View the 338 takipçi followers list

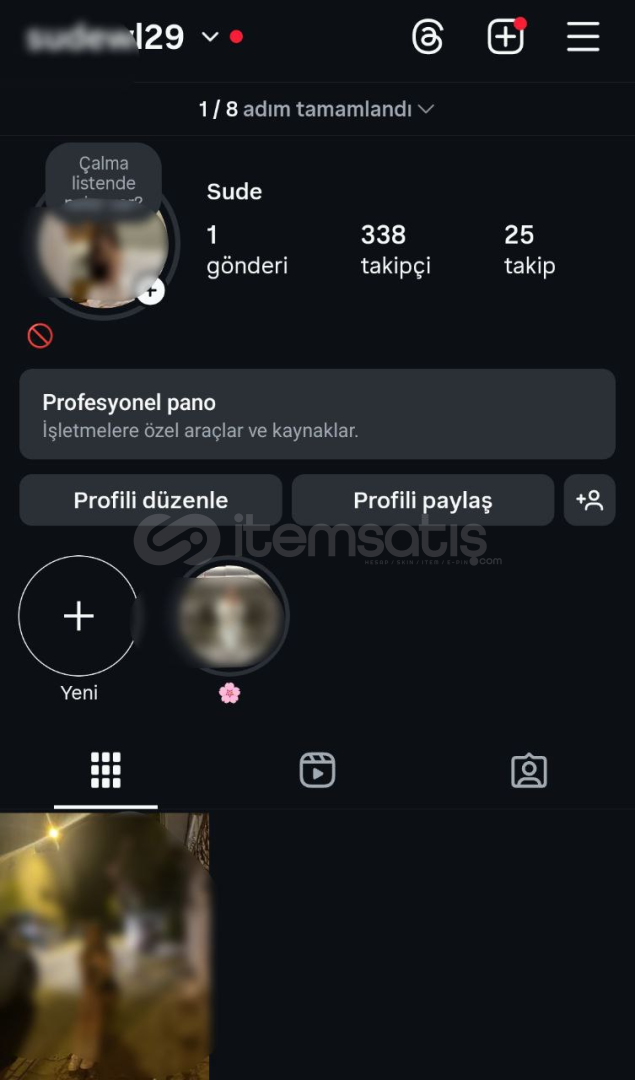click(x=395, y=249)
